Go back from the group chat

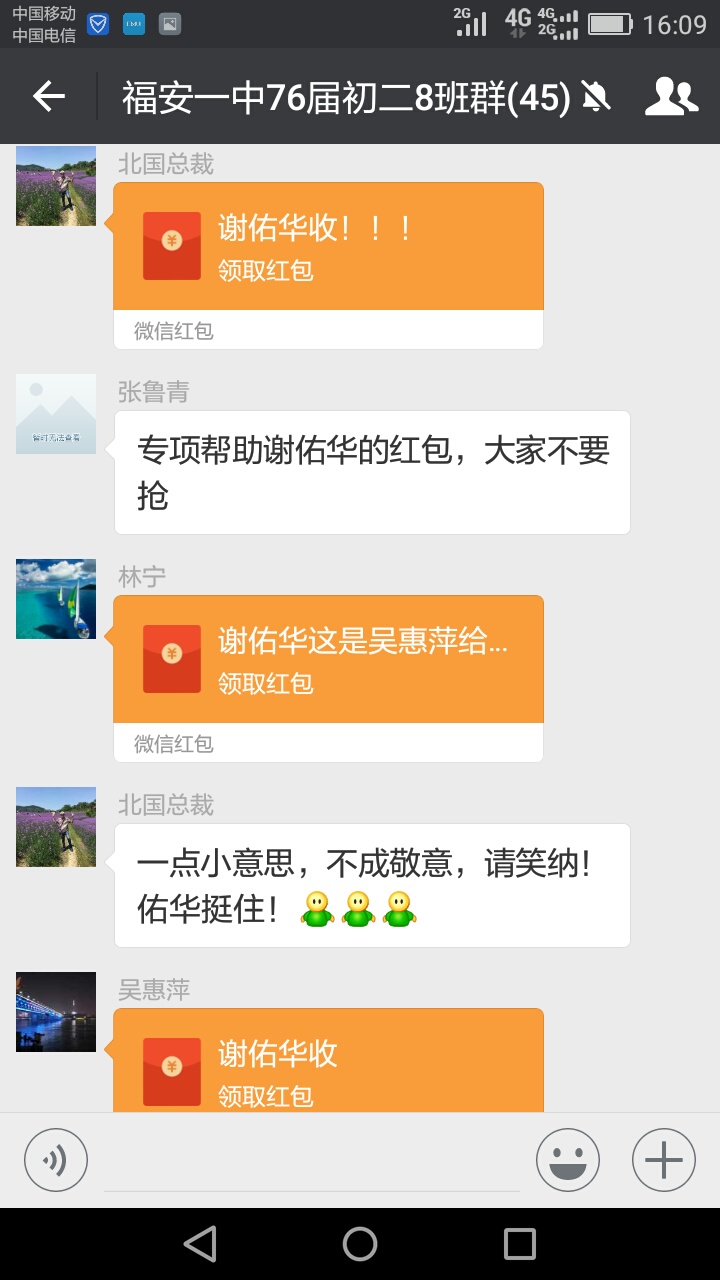point(48,96)
